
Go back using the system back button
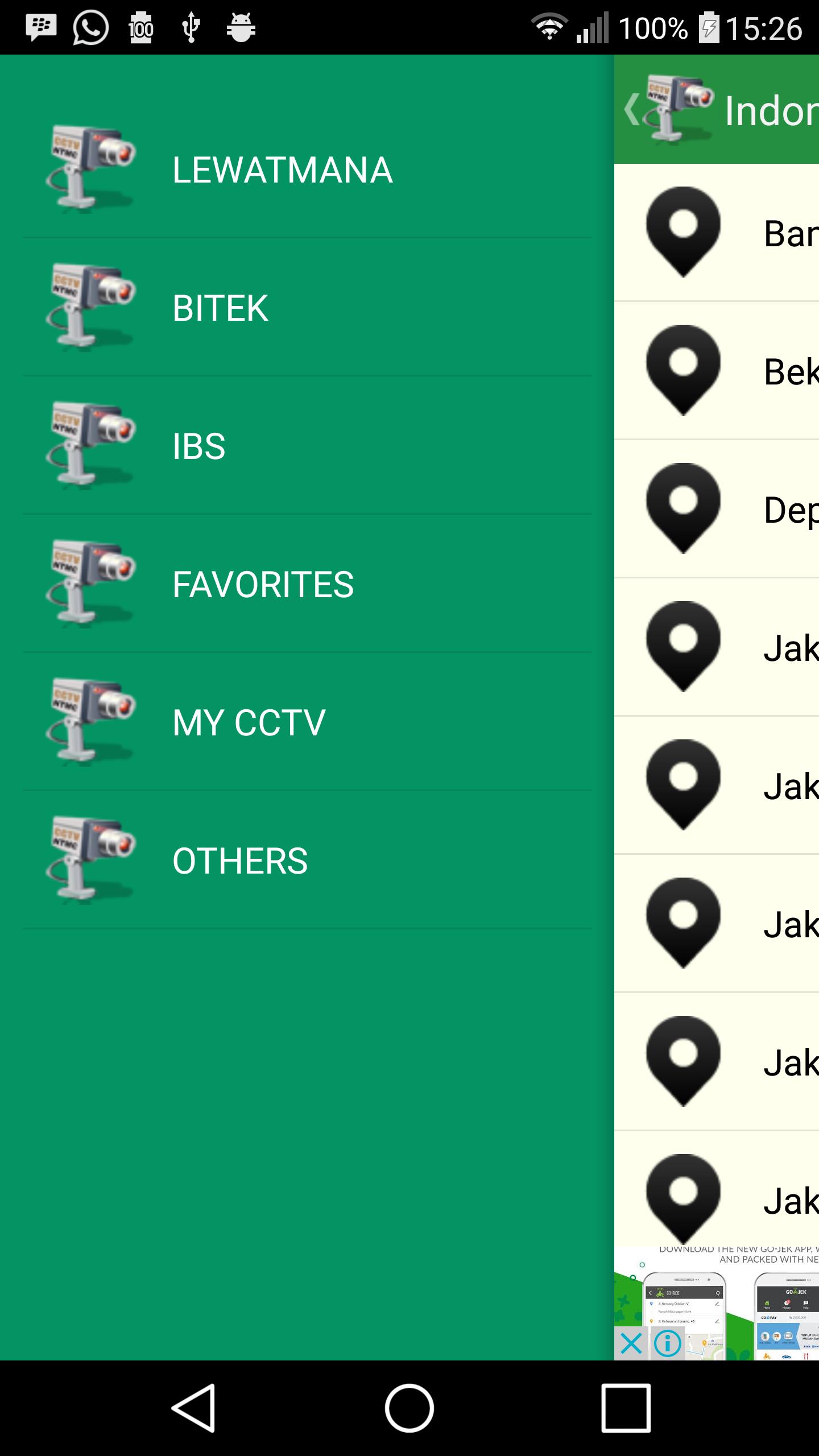tap(193, 1408)
